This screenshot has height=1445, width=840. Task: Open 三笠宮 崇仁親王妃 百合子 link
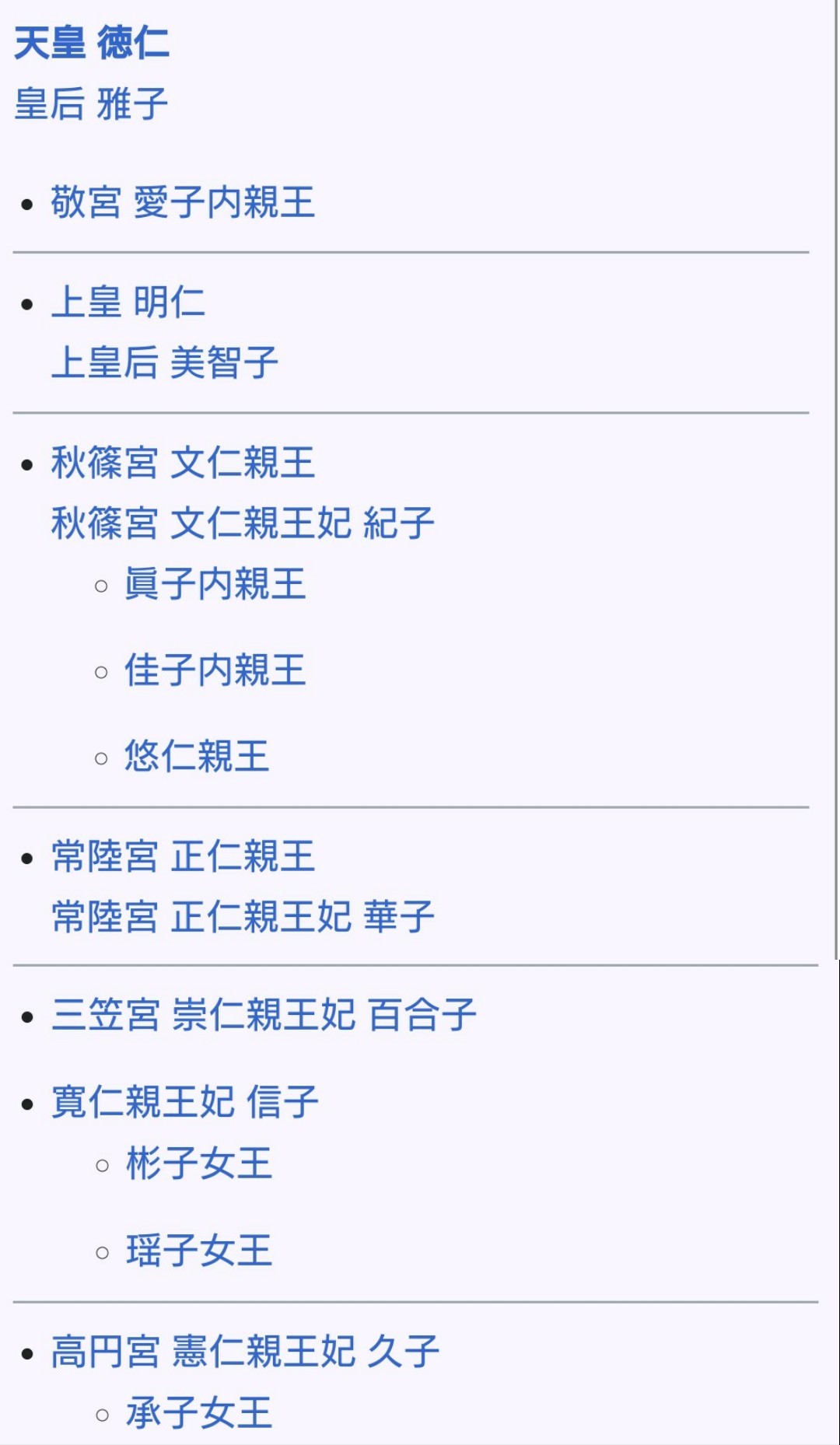(264, 1015)
